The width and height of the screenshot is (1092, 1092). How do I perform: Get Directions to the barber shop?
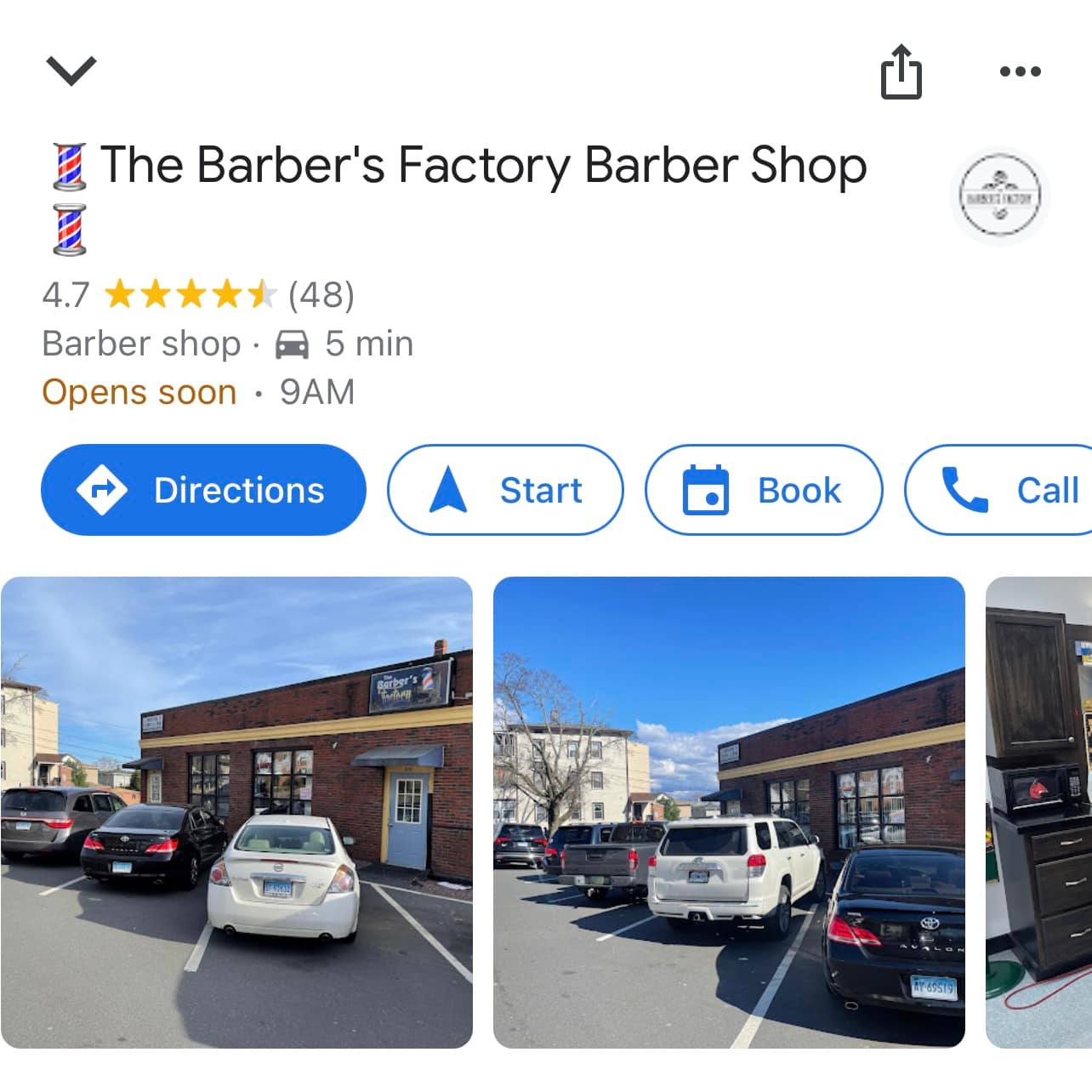tap(203, 490)
